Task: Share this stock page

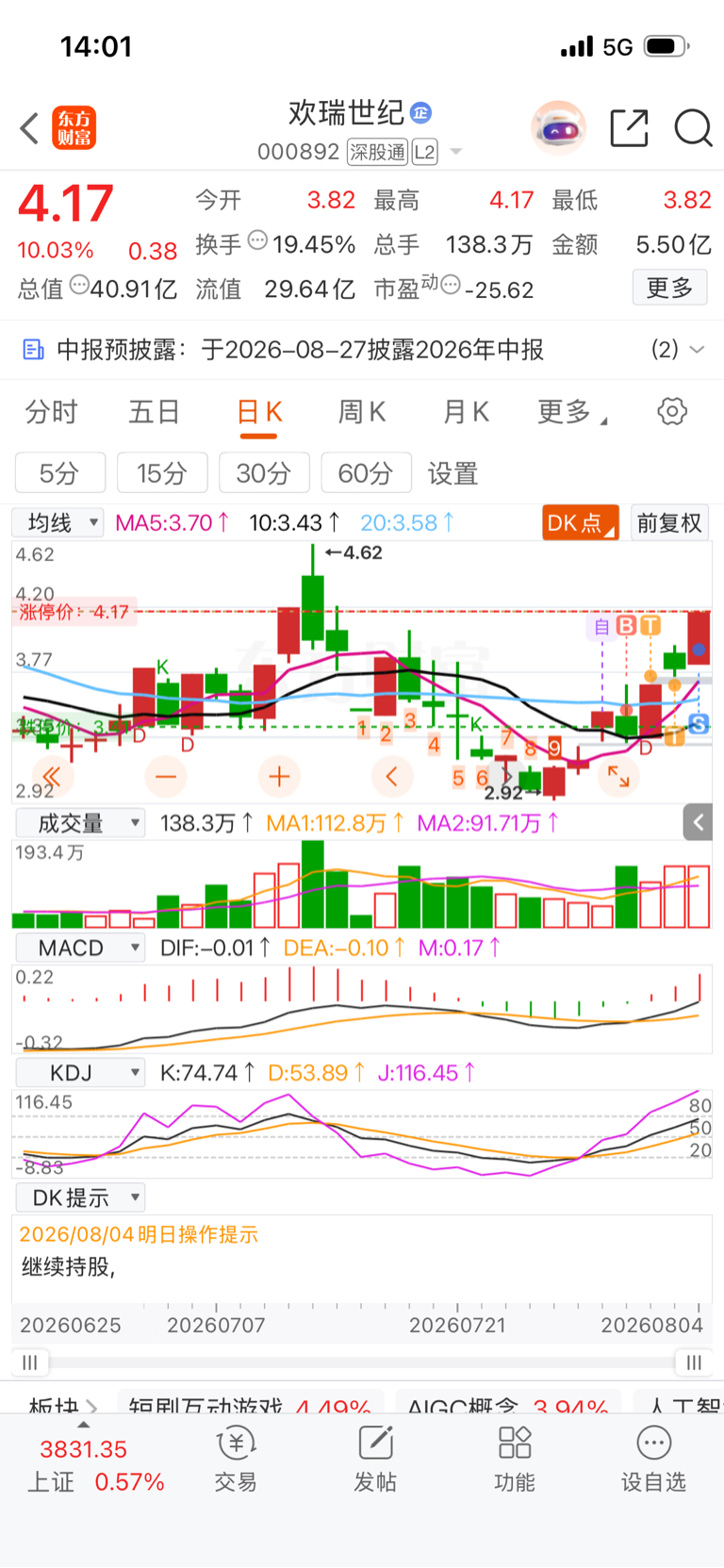Action: [629, 128]
